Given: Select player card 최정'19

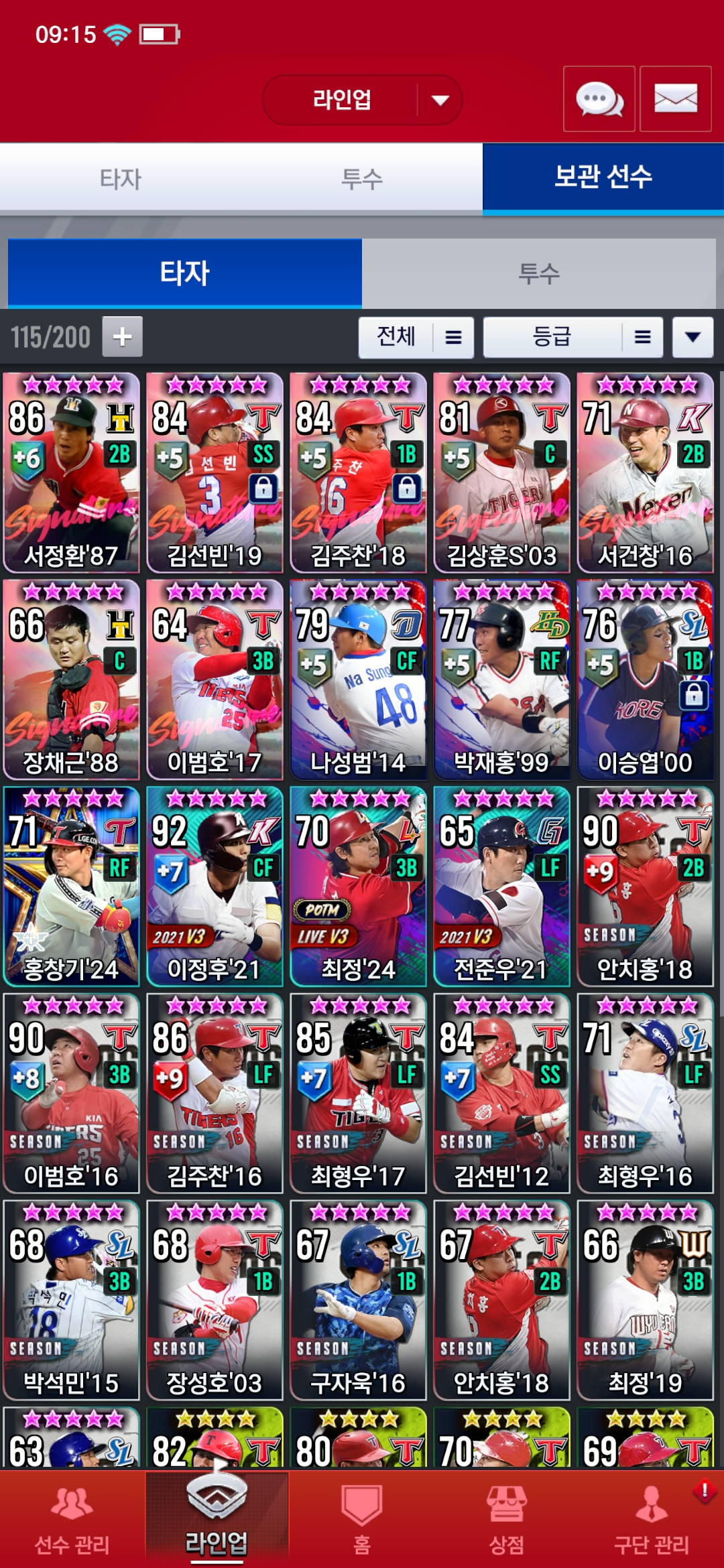Looking at the screenshot, I should click(x=645, y=1301).
